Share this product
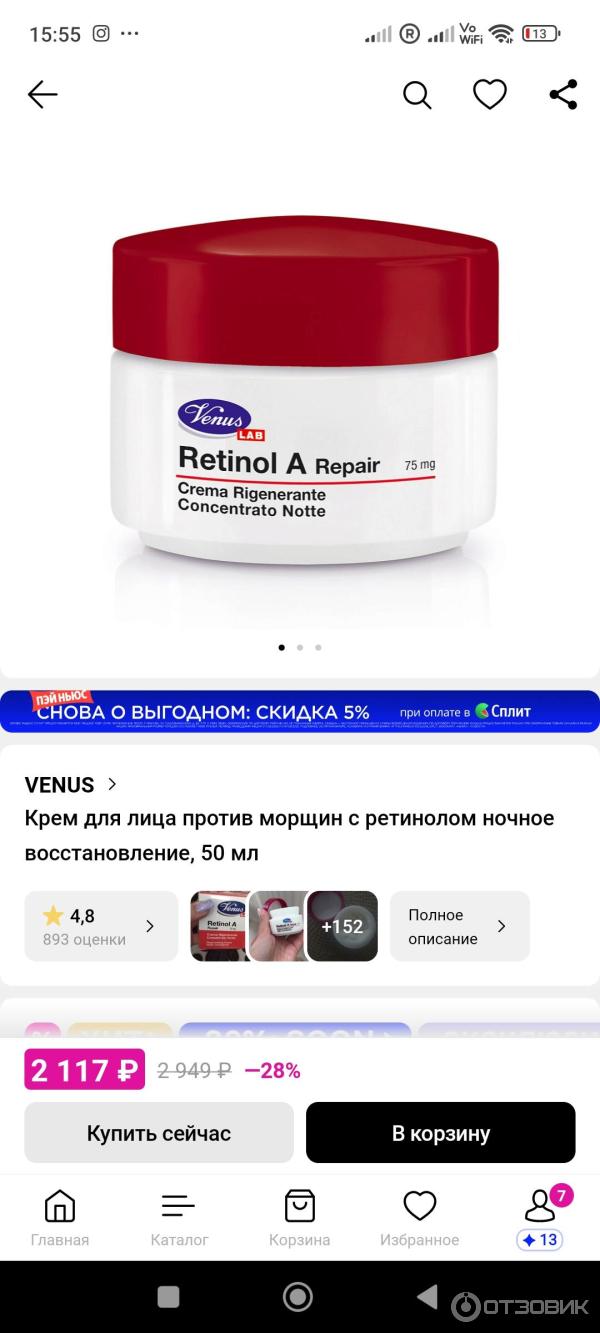 point(563,95)
